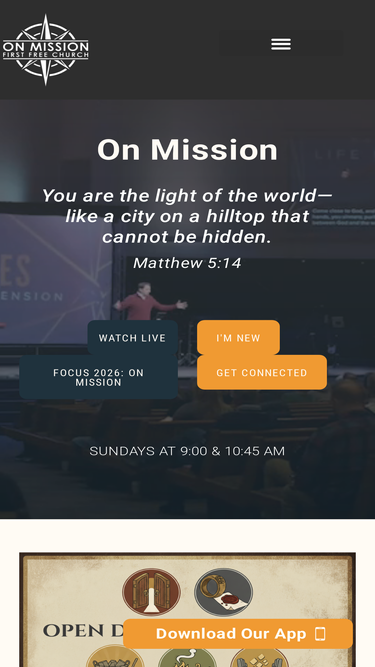Viewport: 375px width, 667px height.
Task: Tap Download Our App banner
Action: 238,634
